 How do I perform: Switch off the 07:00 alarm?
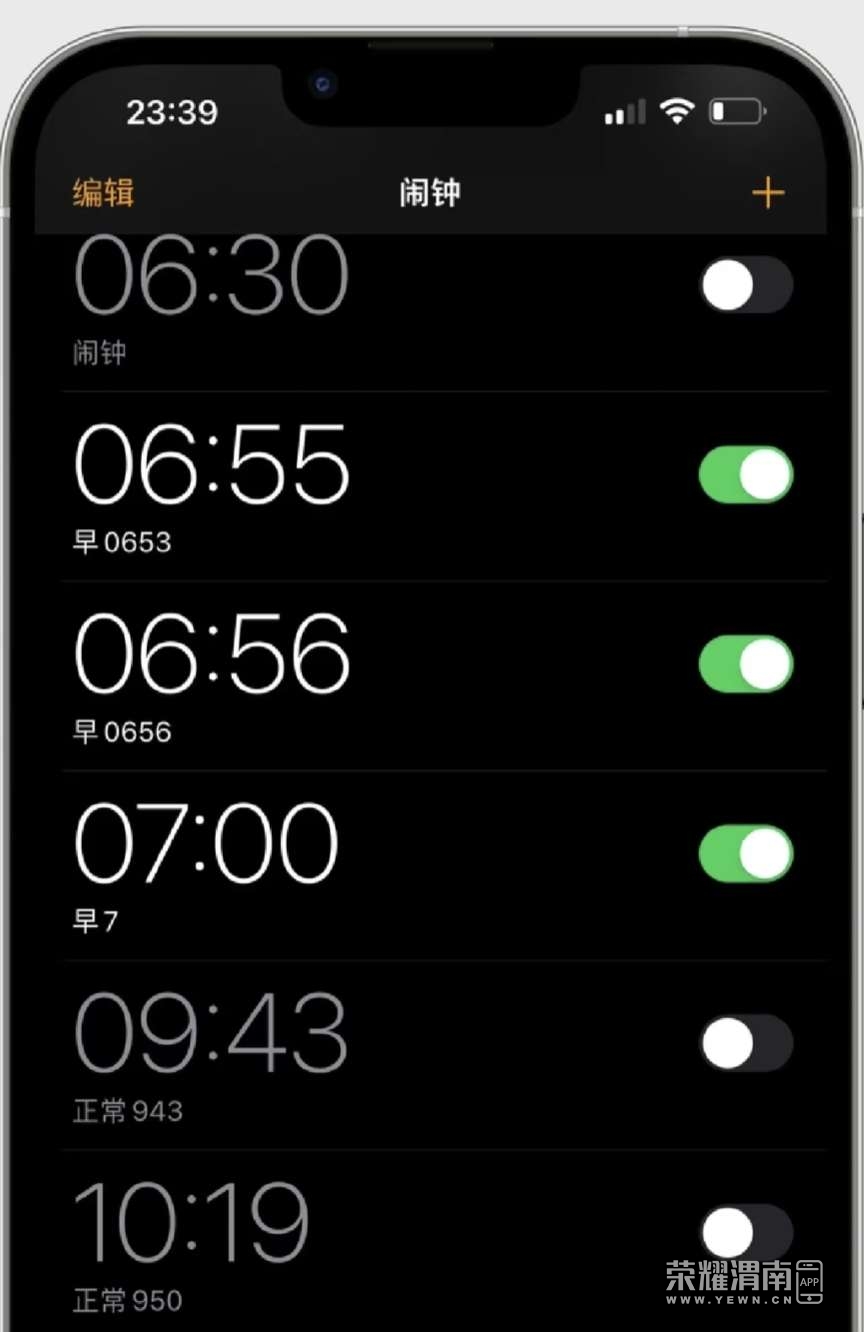[x=745, y=854]
